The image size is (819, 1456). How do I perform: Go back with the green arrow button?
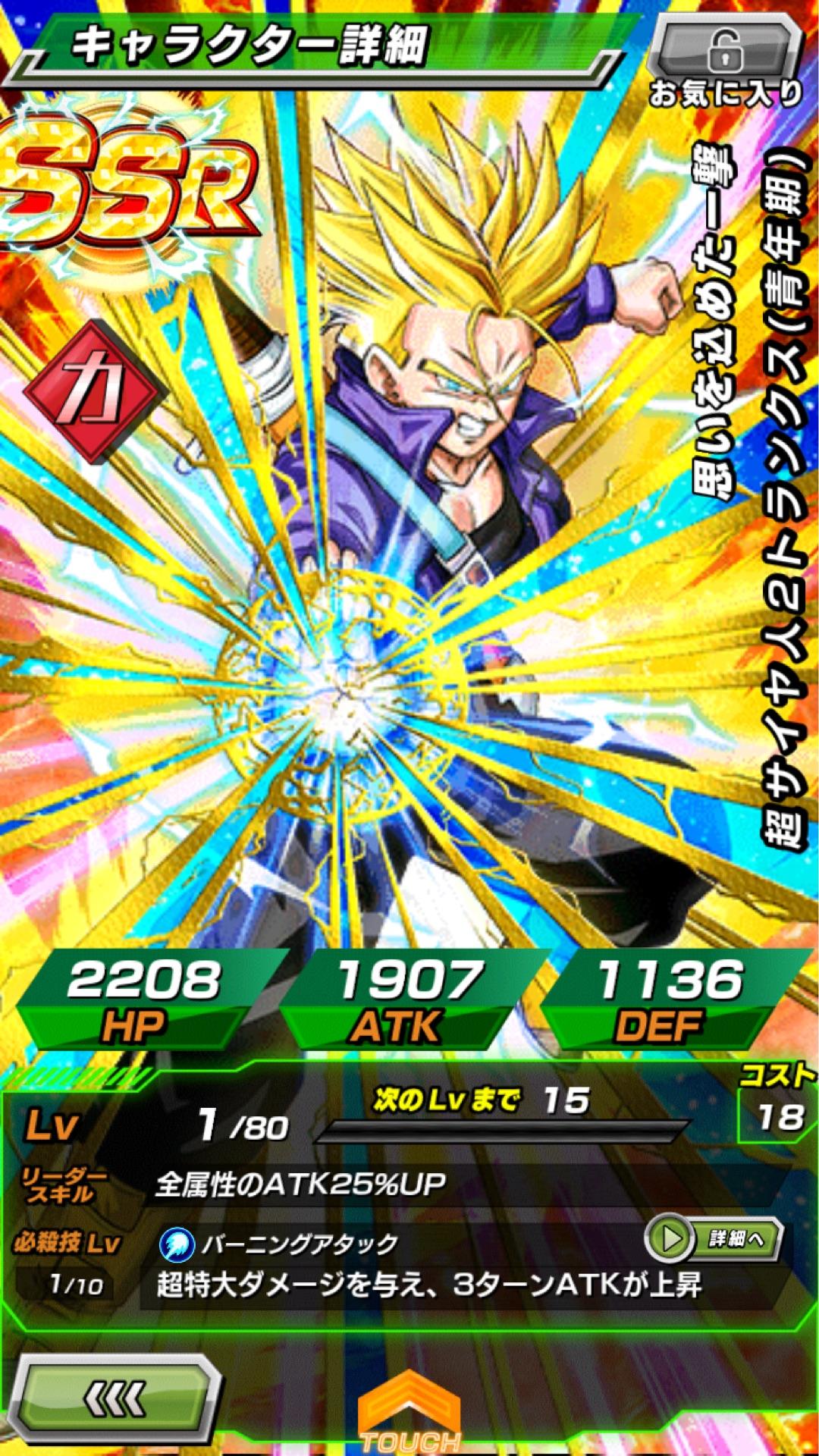(115, 1399)
